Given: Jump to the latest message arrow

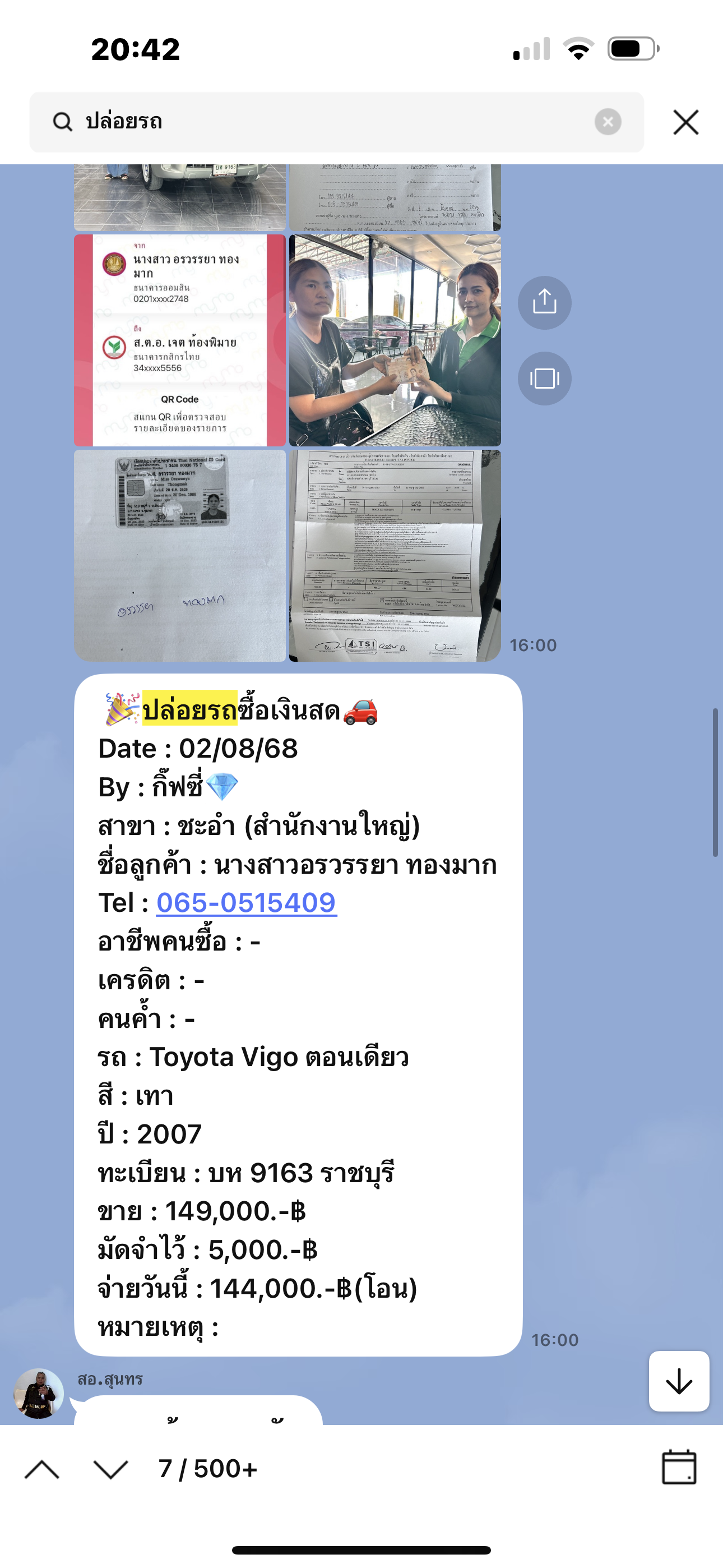Looking at the screenshot, I should (x=679, y=1381).
